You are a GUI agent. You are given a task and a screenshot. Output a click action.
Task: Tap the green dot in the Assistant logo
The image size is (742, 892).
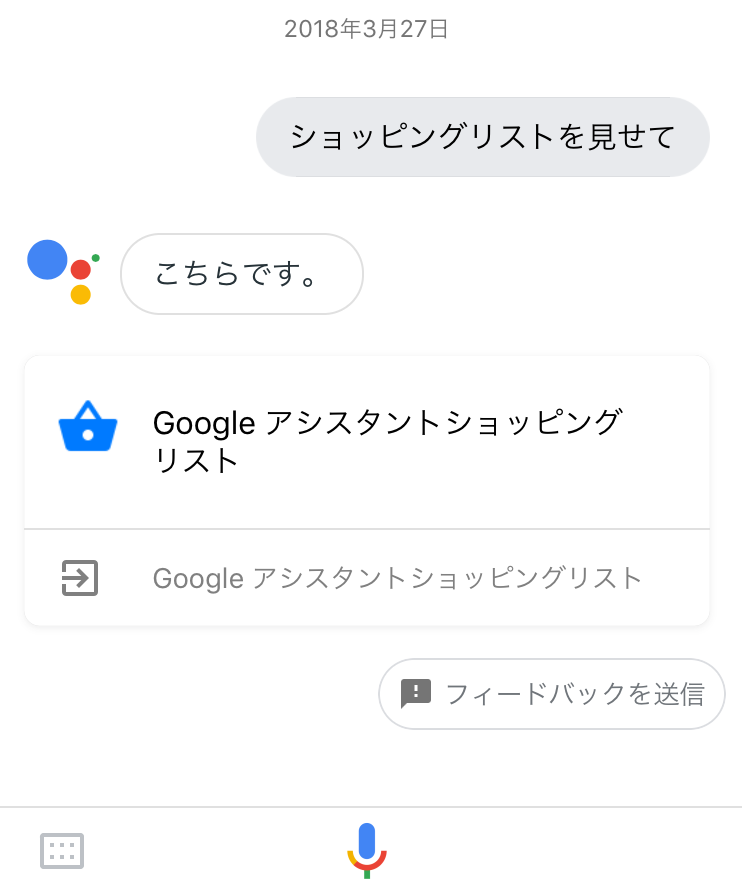pyautogui.click(x=96, y=257)
